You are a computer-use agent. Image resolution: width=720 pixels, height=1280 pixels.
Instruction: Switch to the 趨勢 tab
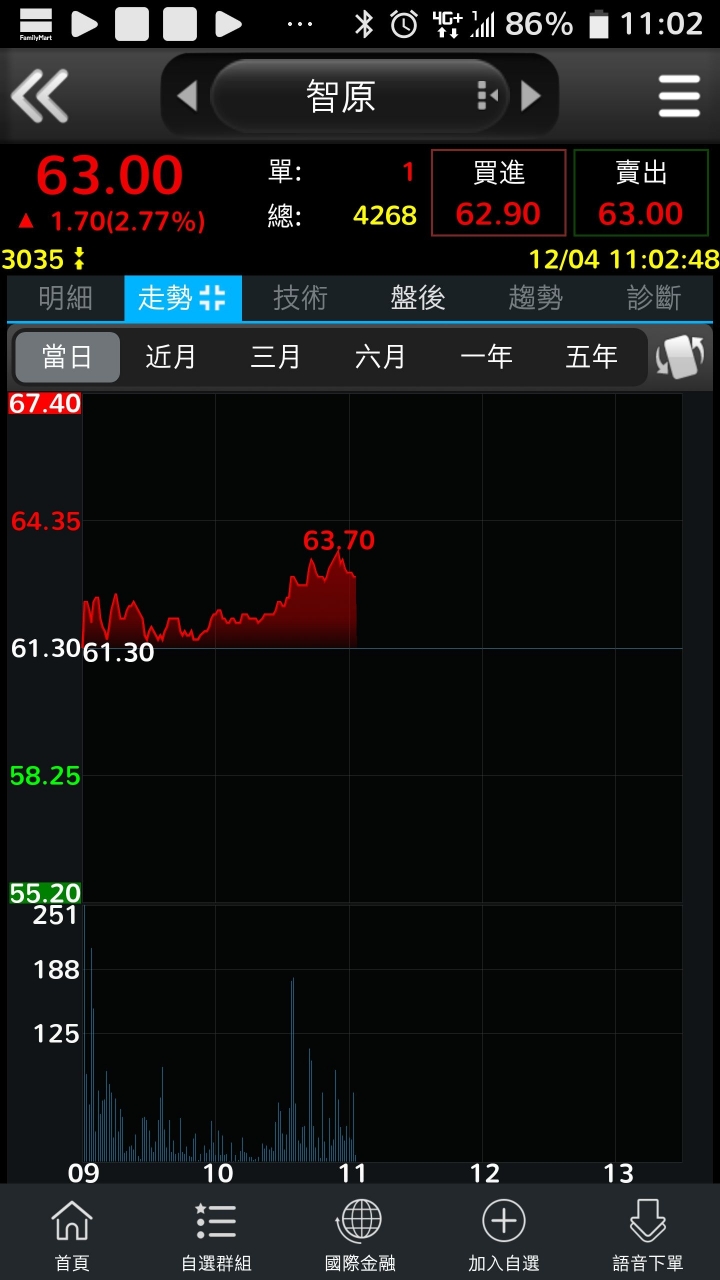[536, 298]
